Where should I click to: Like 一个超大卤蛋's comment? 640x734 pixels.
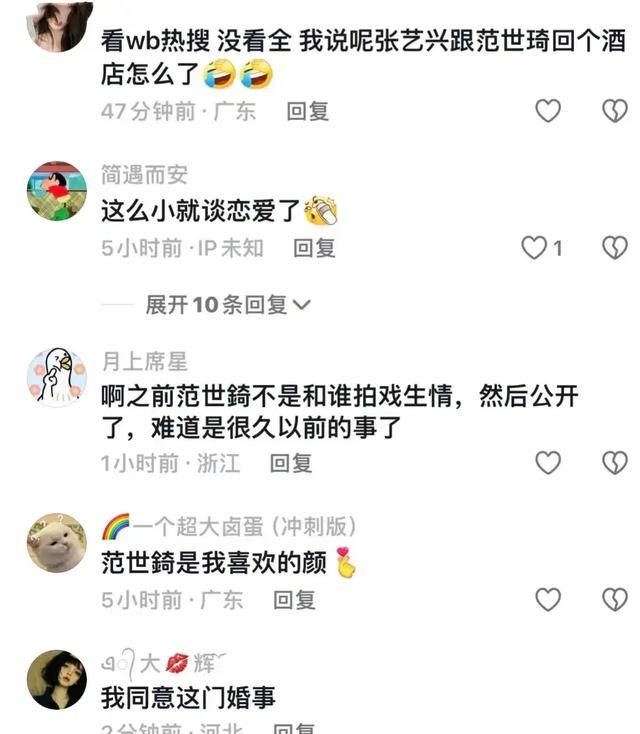tap(548, 599)
